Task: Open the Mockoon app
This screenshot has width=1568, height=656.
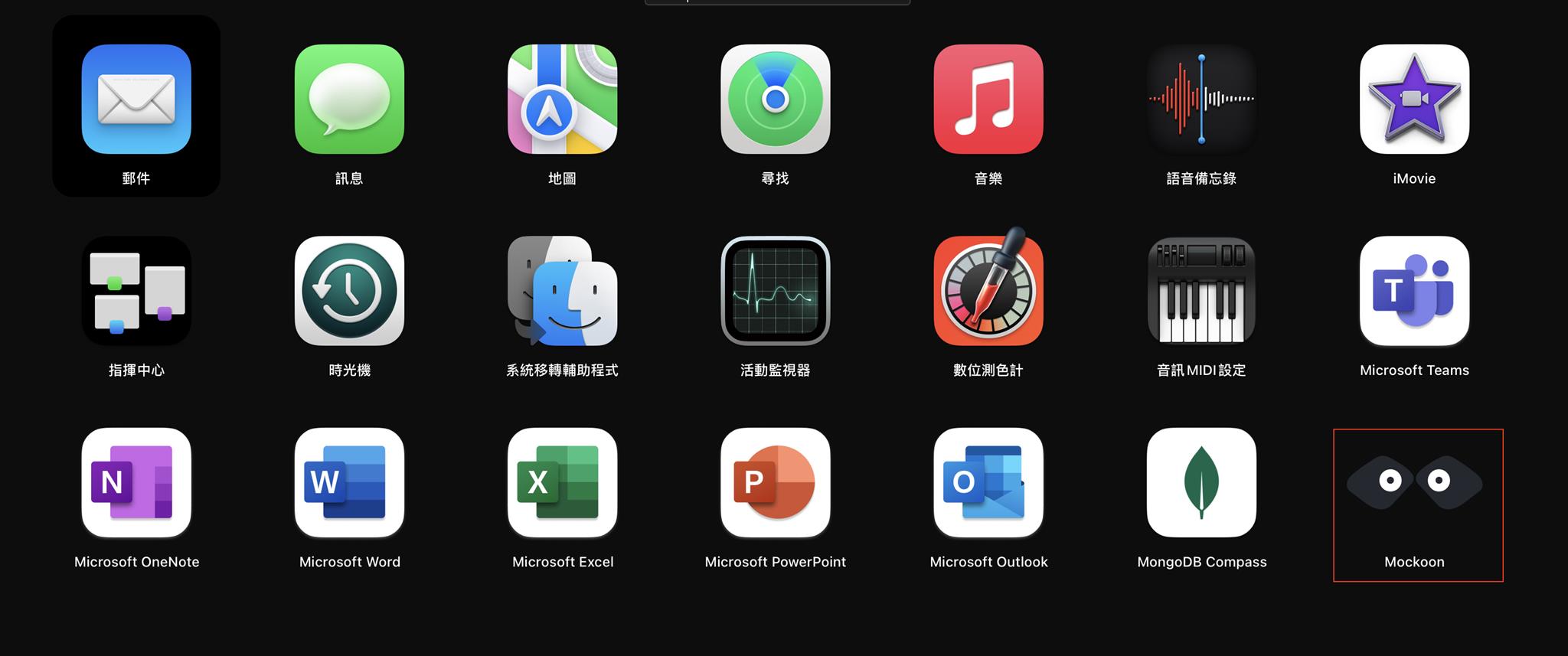Action: 1414,482
